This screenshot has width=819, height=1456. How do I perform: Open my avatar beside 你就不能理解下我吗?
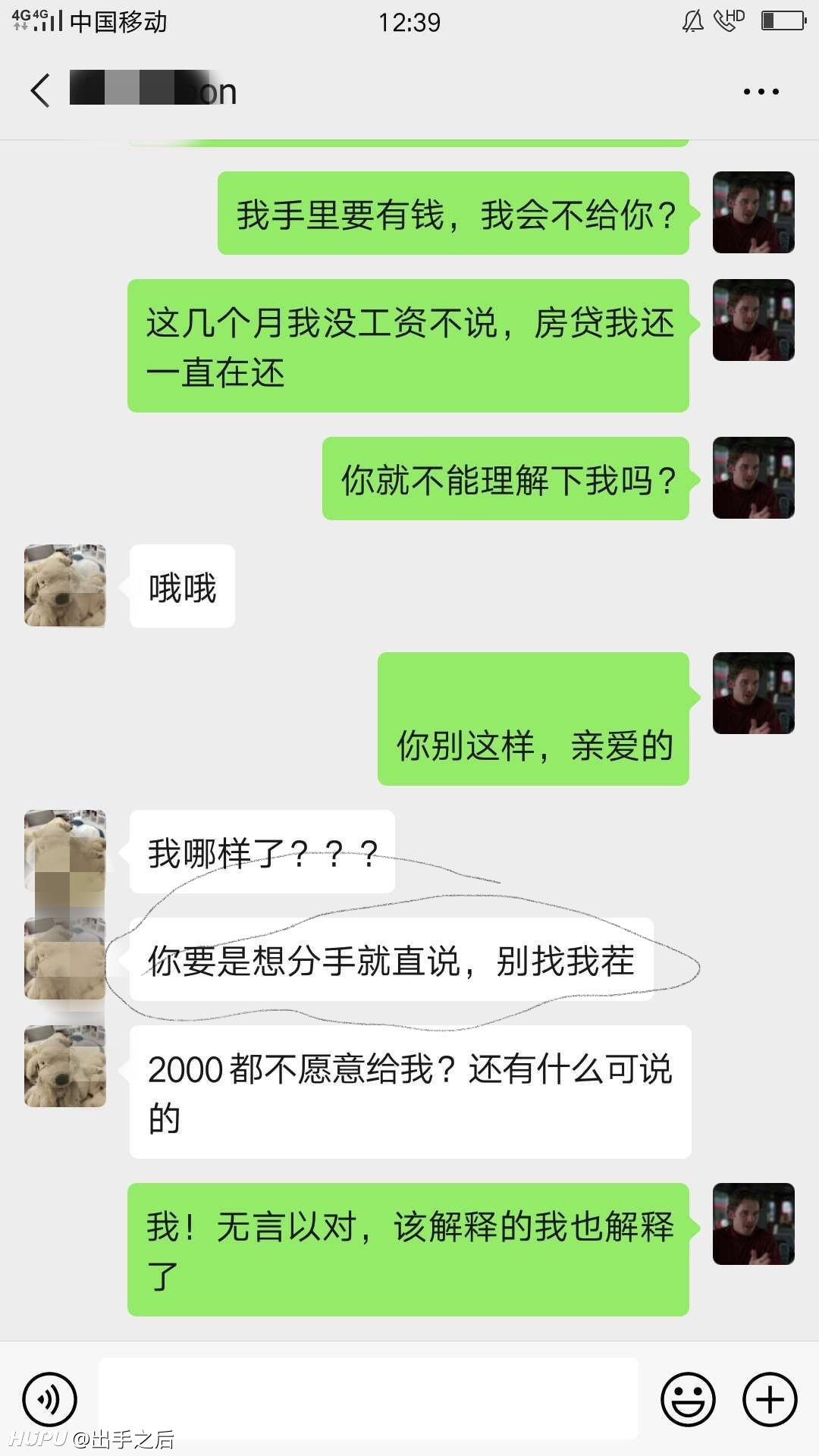pyautogui.click(x=753, y=478)
